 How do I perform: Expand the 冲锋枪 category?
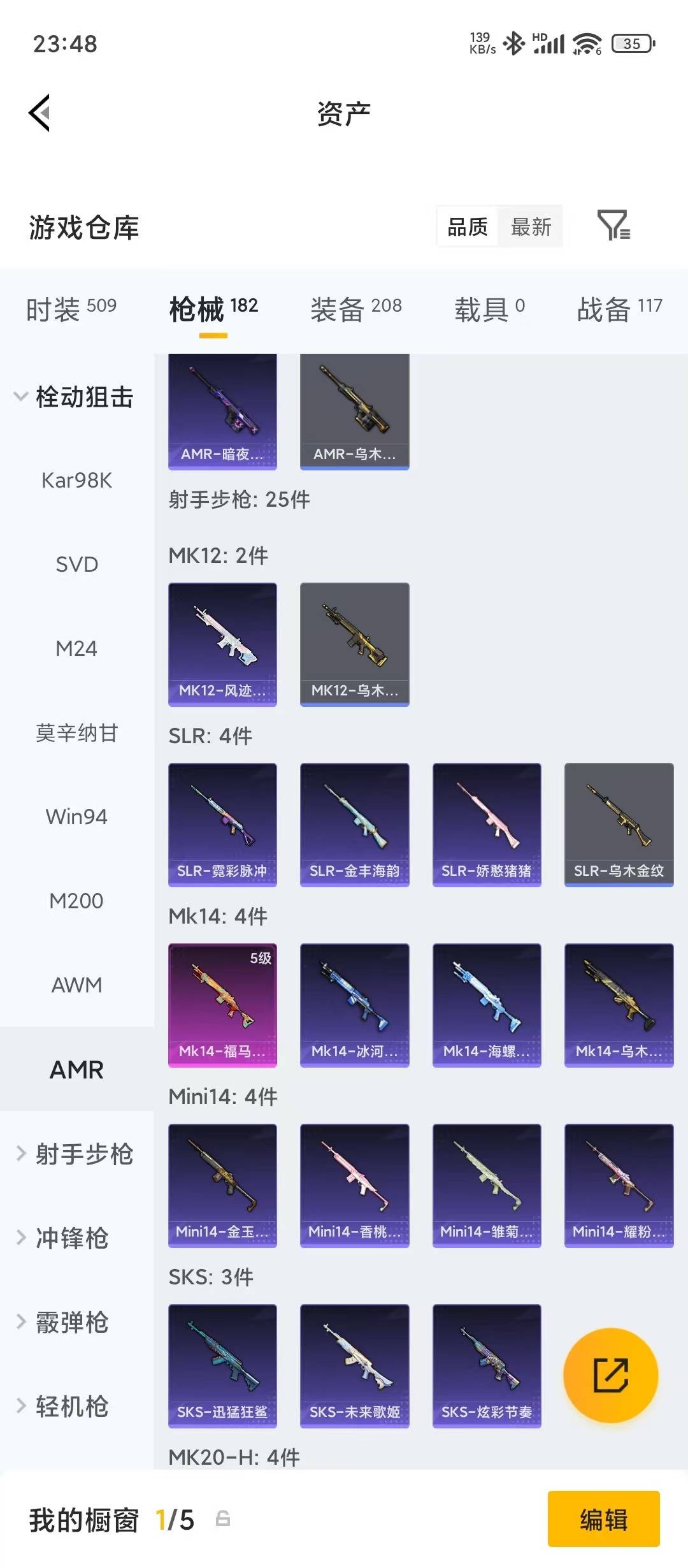pyautogui.click(x=76, y=1238)
